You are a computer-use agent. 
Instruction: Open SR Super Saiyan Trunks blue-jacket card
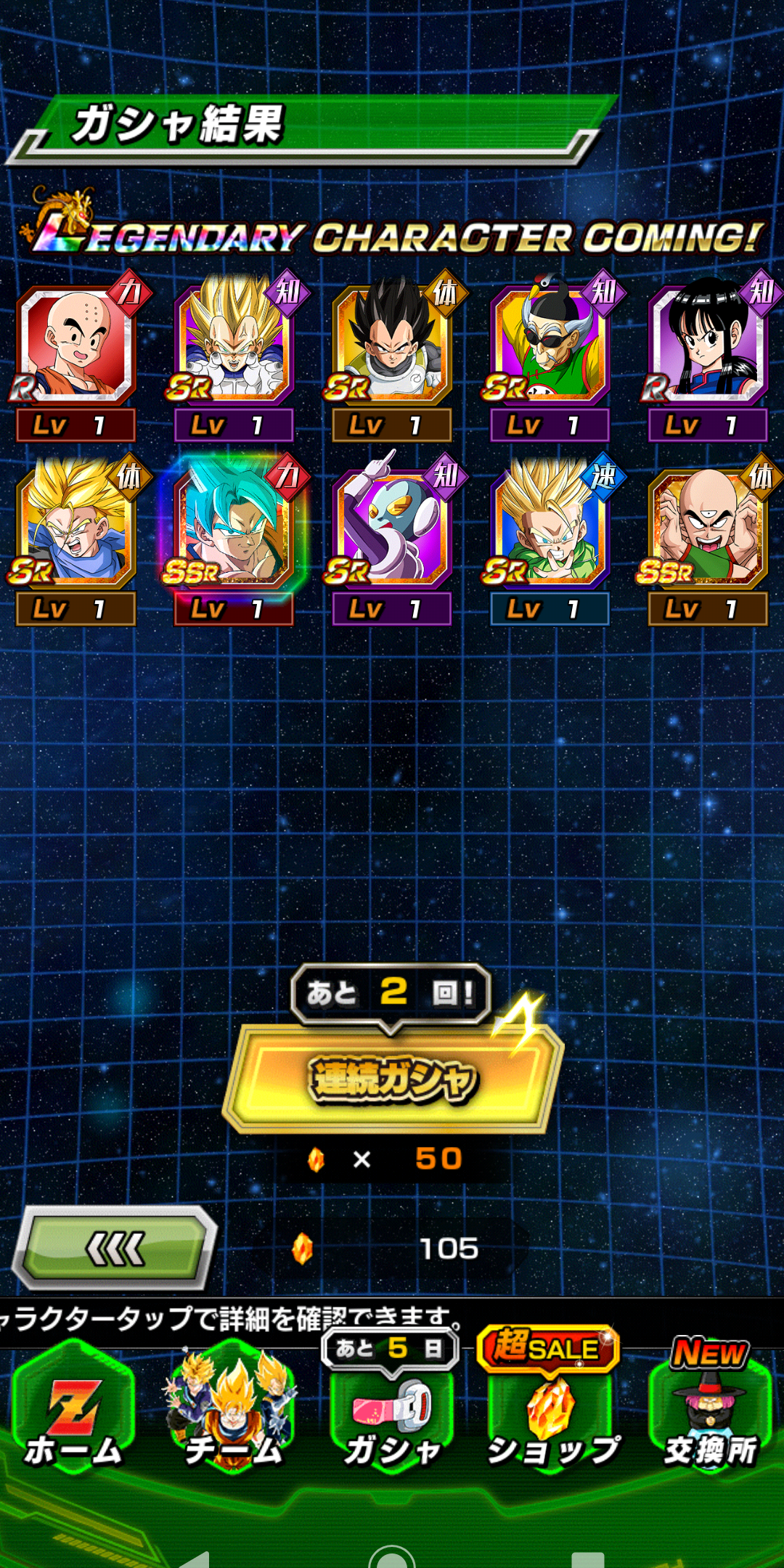coord(75,541)
